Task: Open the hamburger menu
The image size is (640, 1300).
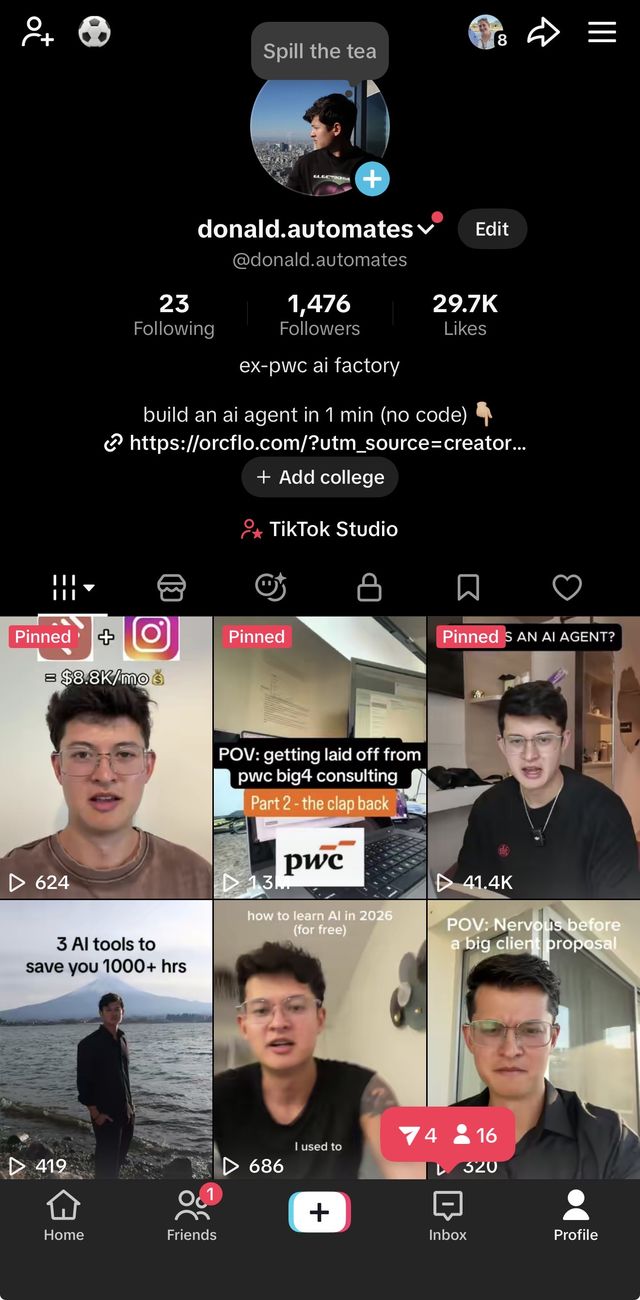Action: click(602, 32)
